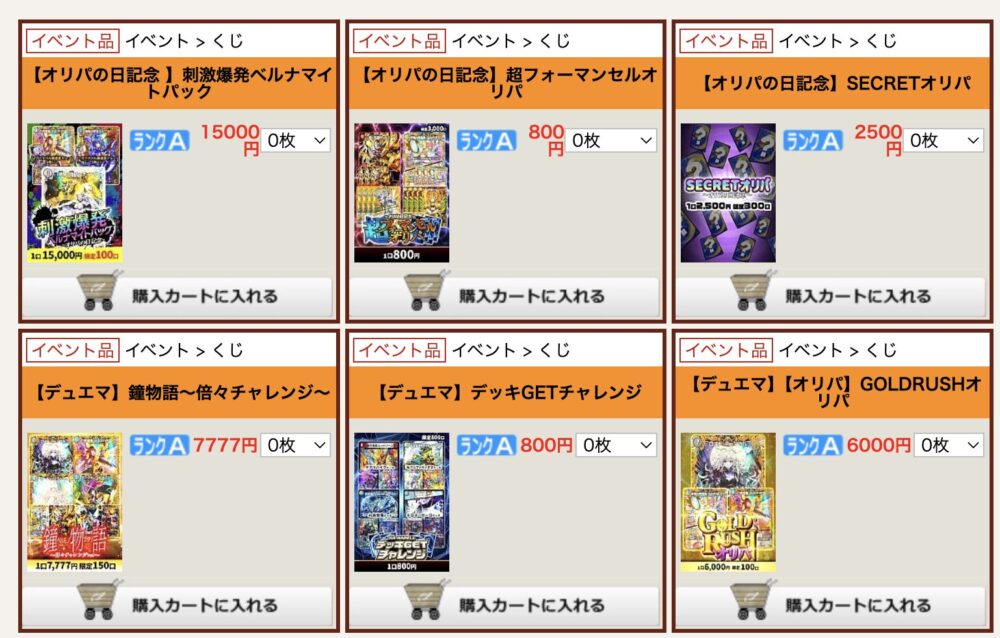Open 超フォーマンセルオリパ title link
The image size is (1000, 638).
pyautogui.click(x=508, y=84)
